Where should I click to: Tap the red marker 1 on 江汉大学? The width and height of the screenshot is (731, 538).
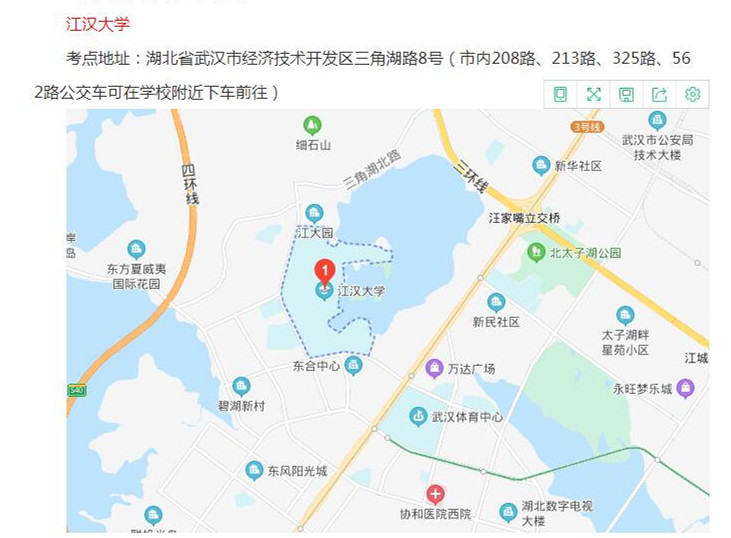324,270
